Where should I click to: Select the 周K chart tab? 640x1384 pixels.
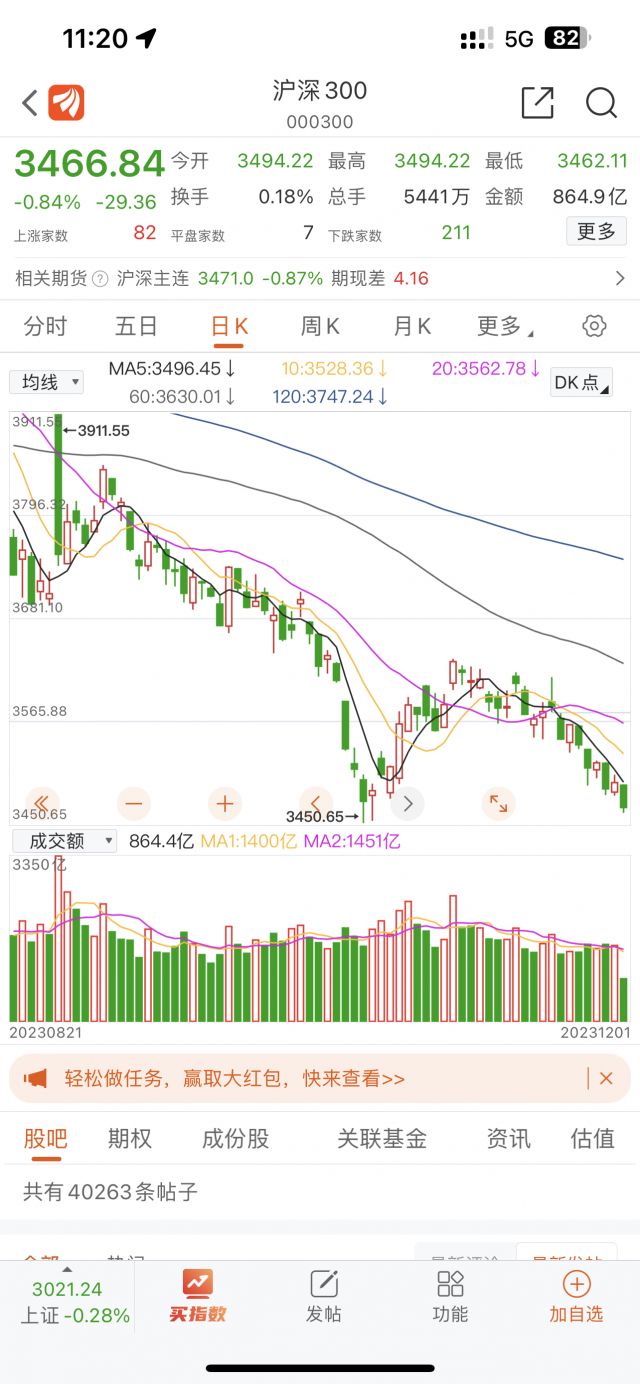point(320,326)
